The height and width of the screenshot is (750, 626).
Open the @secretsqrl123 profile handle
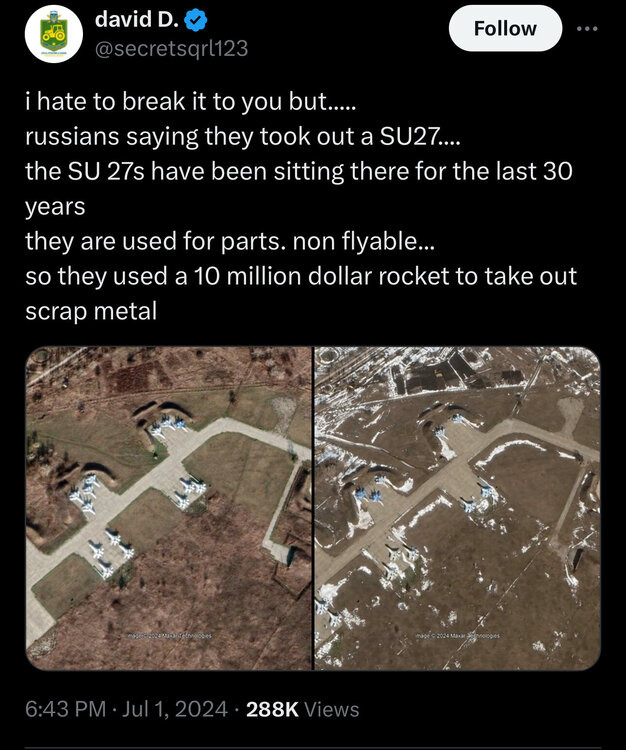click(x=170, y=49)
